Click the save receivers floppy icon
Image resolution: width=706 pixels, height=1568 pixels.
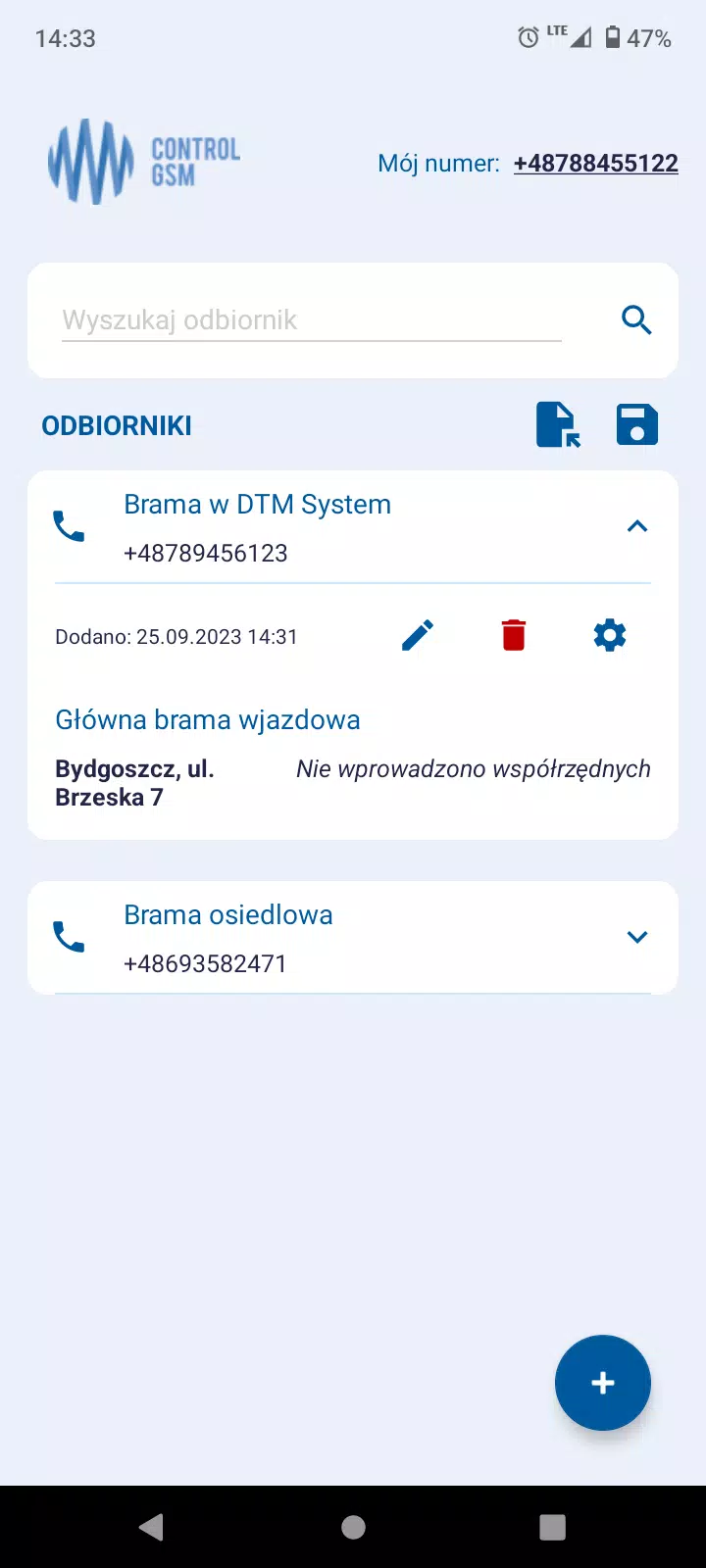coord(636,424)
